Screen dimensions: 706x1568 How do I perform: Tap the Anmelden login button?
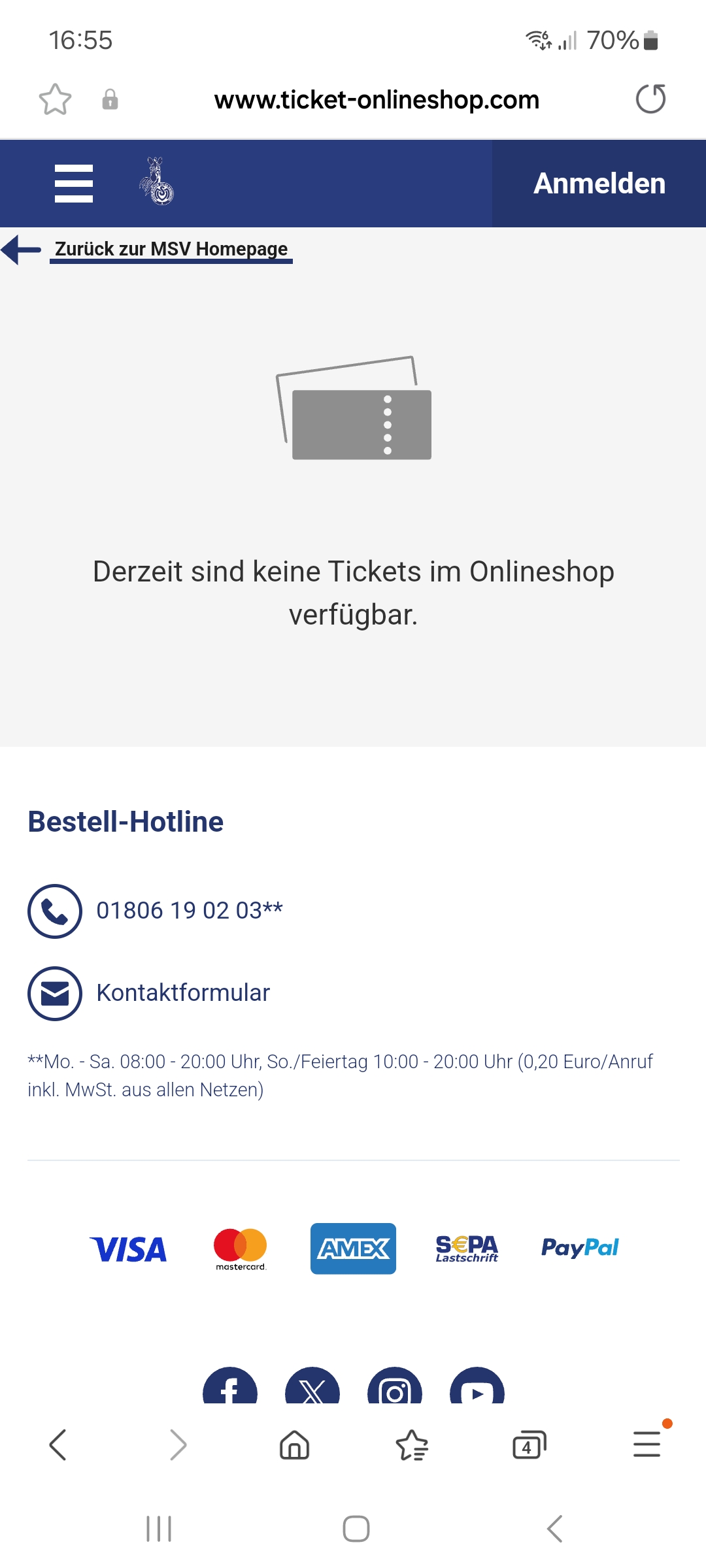point(599,184)
